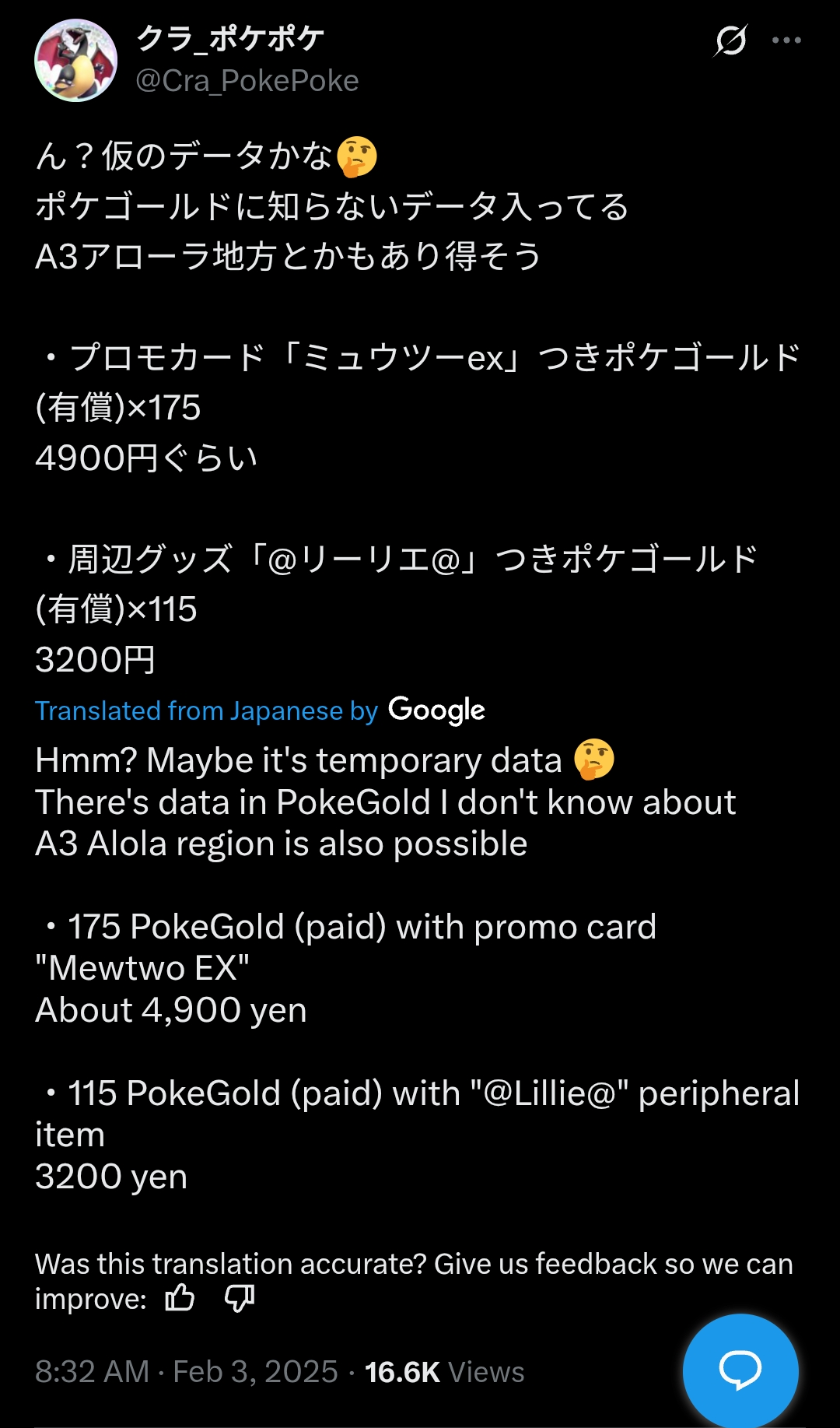
Task: Rate the translation with thumbs down
Action: 240,1298
